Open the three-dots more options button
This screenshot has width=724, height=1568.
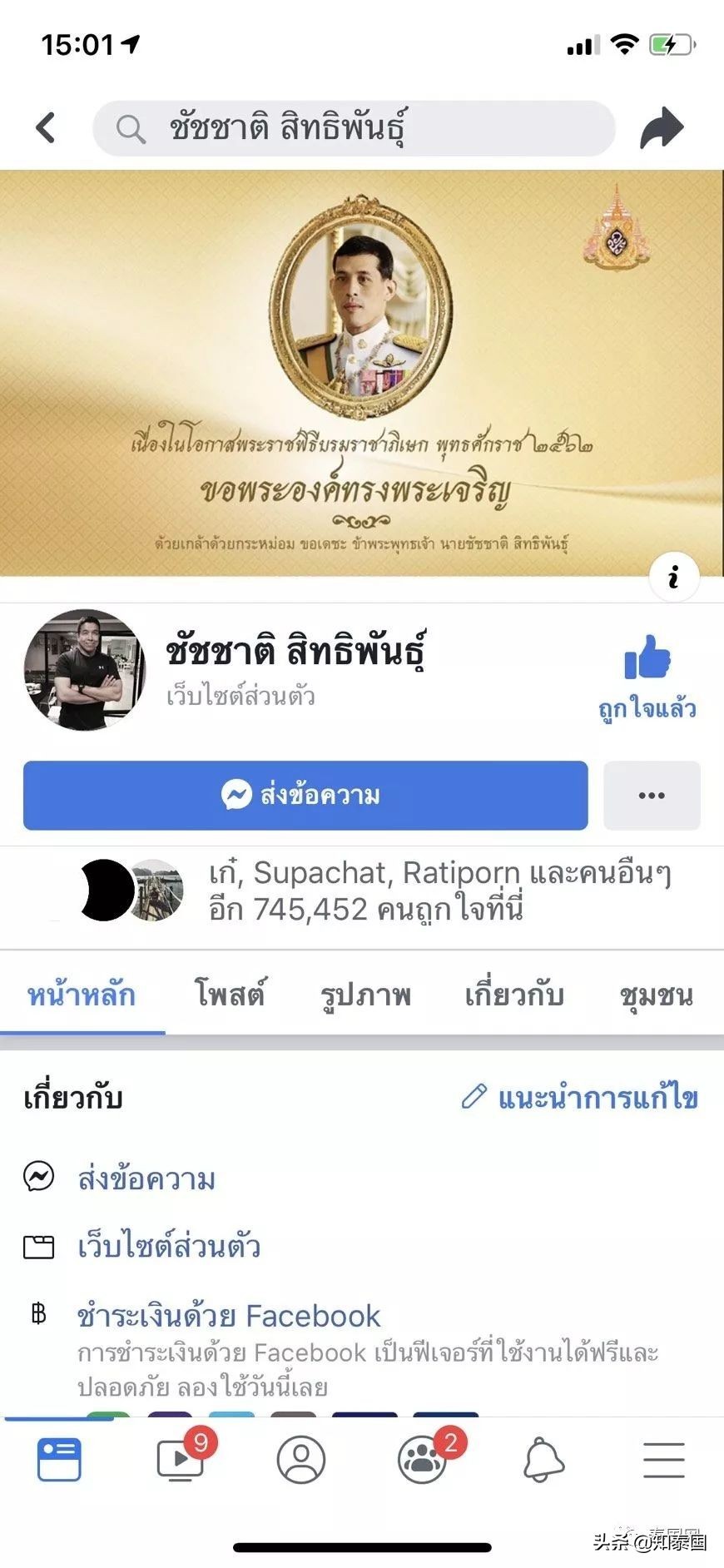coord(652,796)
